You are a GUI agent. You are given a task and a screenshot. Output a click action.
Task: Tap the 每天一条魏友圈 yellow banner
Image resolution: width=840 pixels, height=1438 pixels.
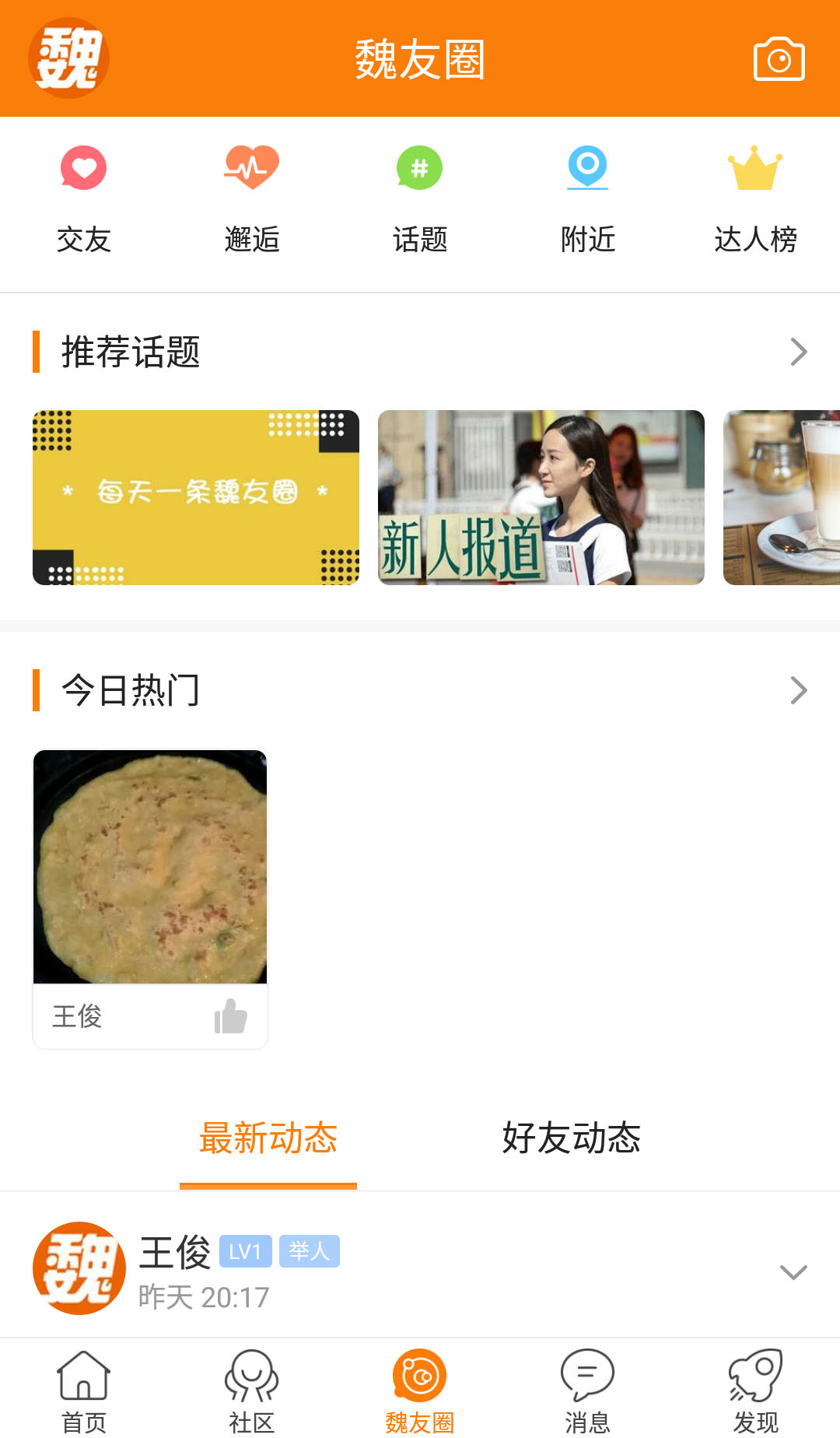pos(195,498)
